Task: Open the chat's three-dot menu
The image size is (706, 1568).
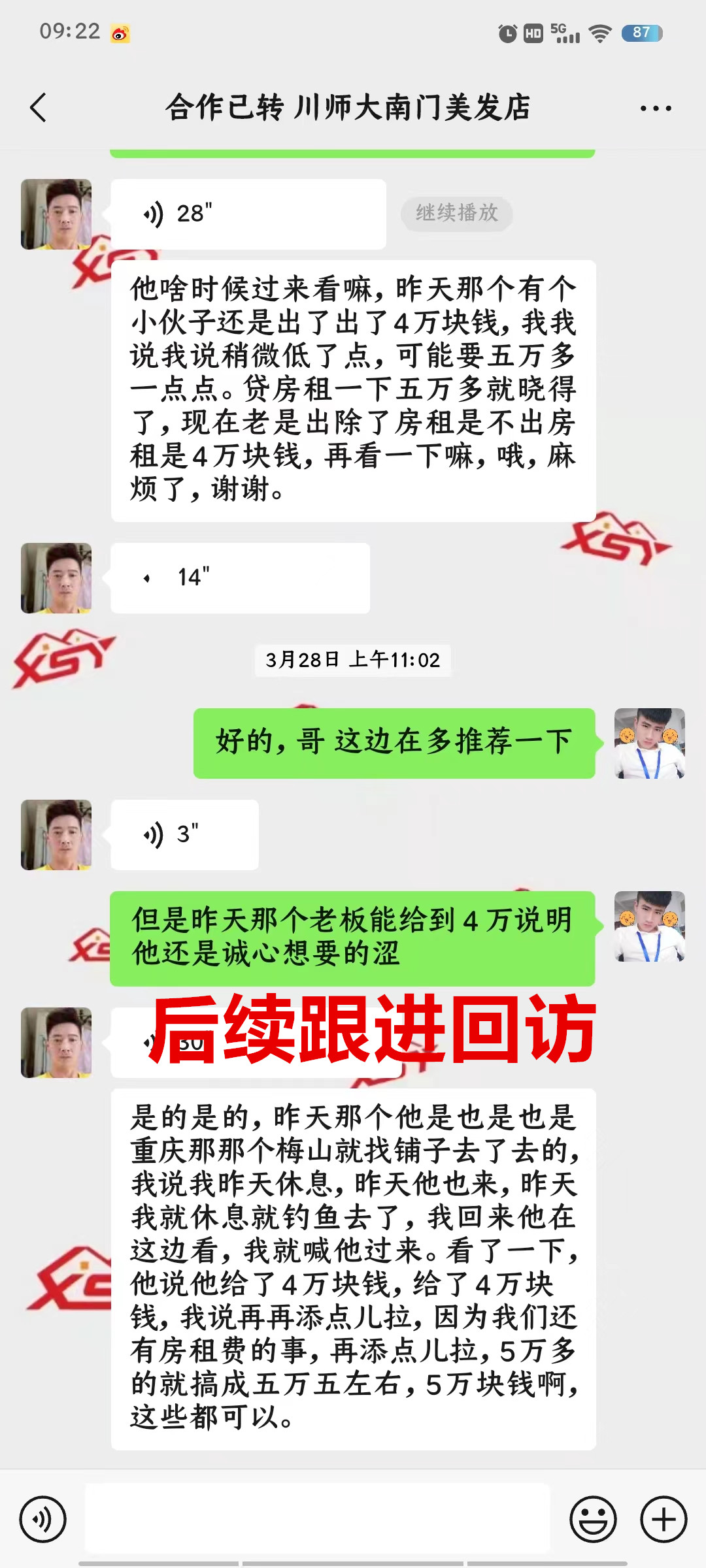Action: (655, 108)
